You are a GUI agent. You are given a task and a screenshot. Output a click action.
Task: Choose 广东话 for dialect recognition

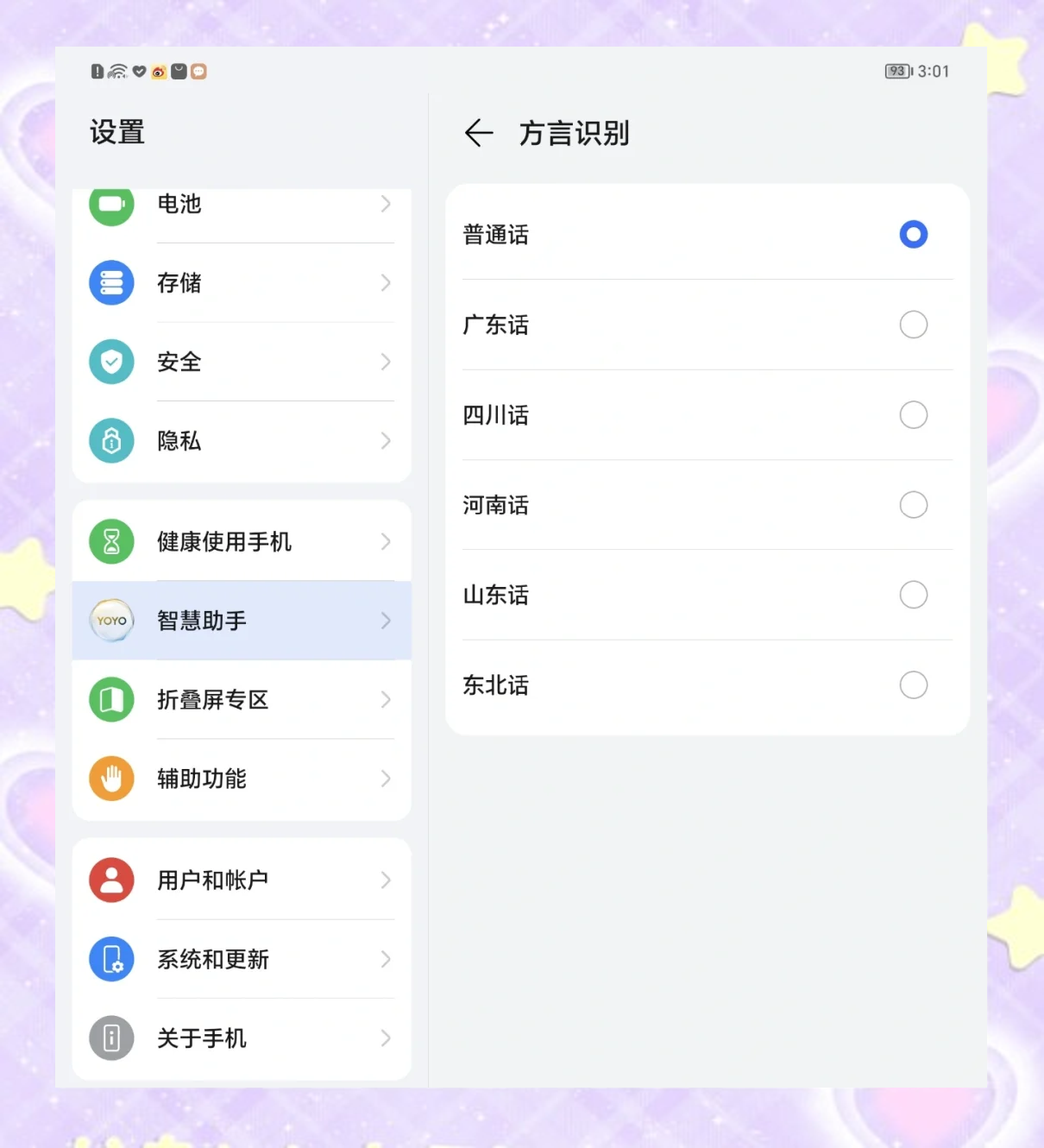pos(913,325)
